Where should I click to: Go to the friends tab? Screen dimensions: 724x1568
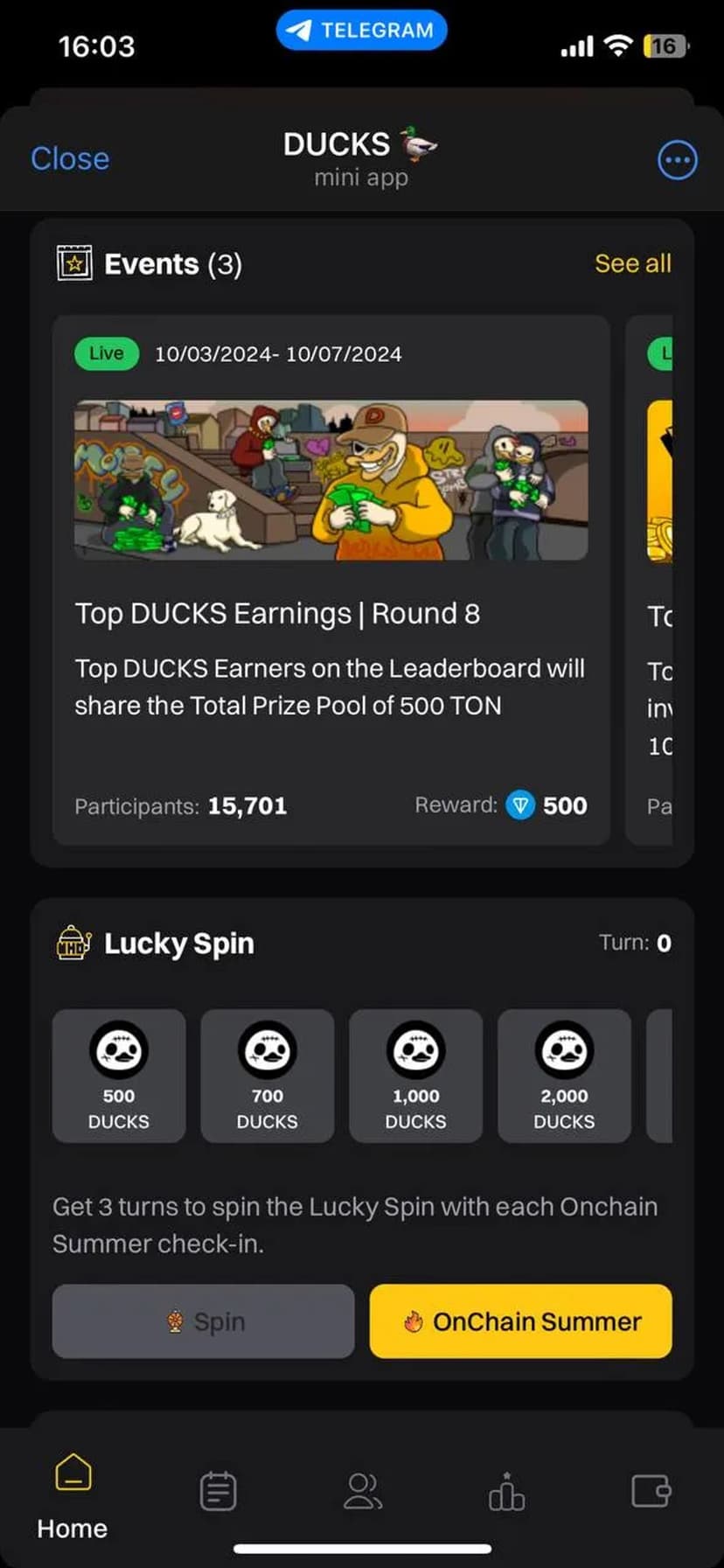[x=362, y=1491]
